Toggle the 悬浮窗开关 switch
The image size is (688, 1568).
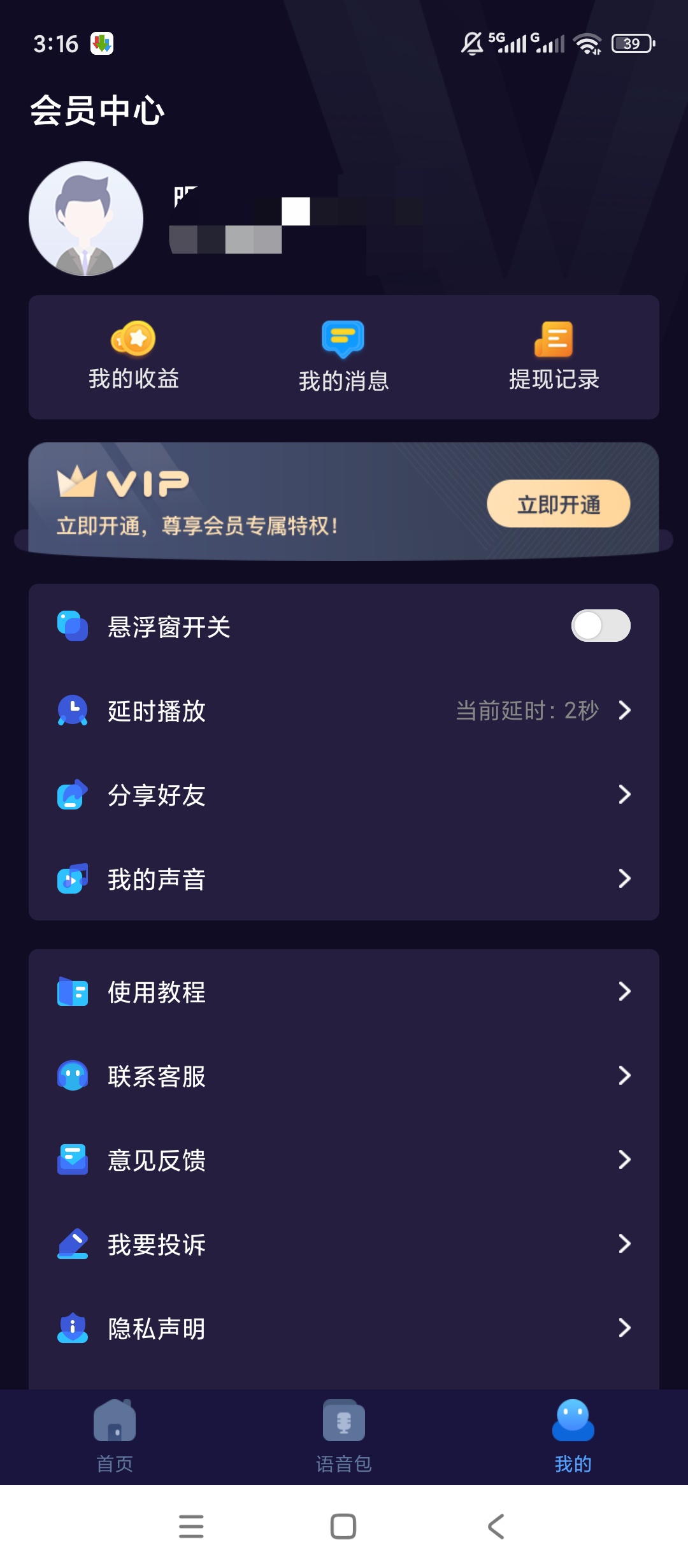coord(601,626)
